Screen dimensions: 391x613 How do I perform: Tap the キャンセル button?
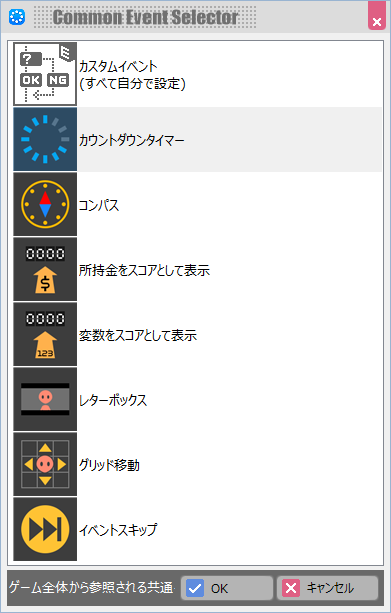(328, 588)
